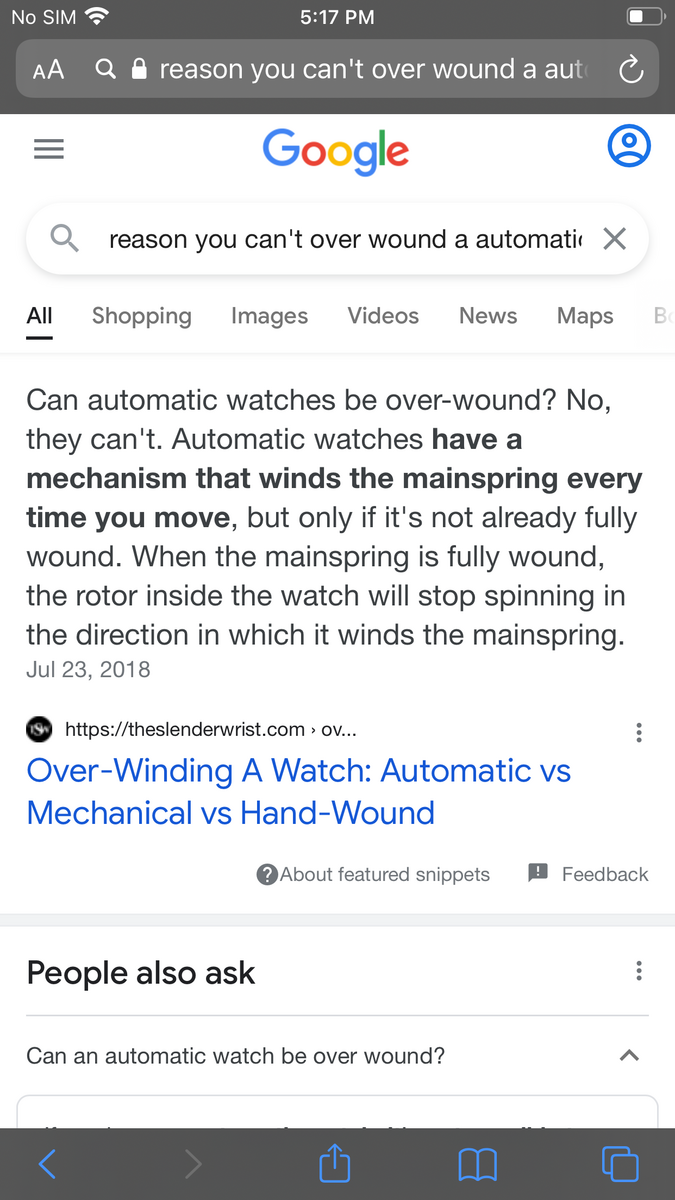Image resolution: width=675 pixels, height=1200 pixels.
Task: Edit the Google search box text
Action: coord(340,240)
